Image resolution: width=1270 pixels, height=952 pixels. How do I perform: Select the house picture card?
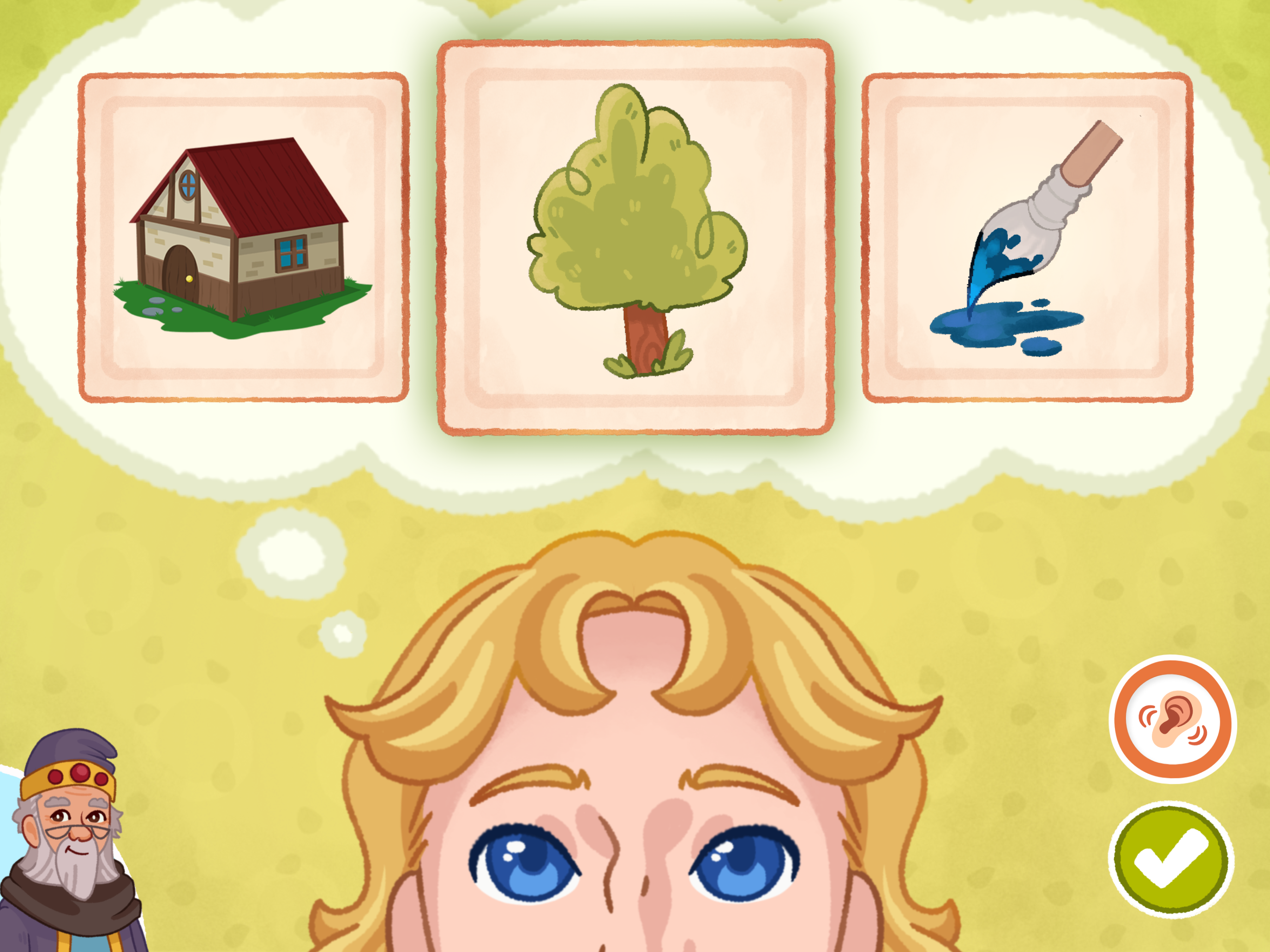[244, 238]
